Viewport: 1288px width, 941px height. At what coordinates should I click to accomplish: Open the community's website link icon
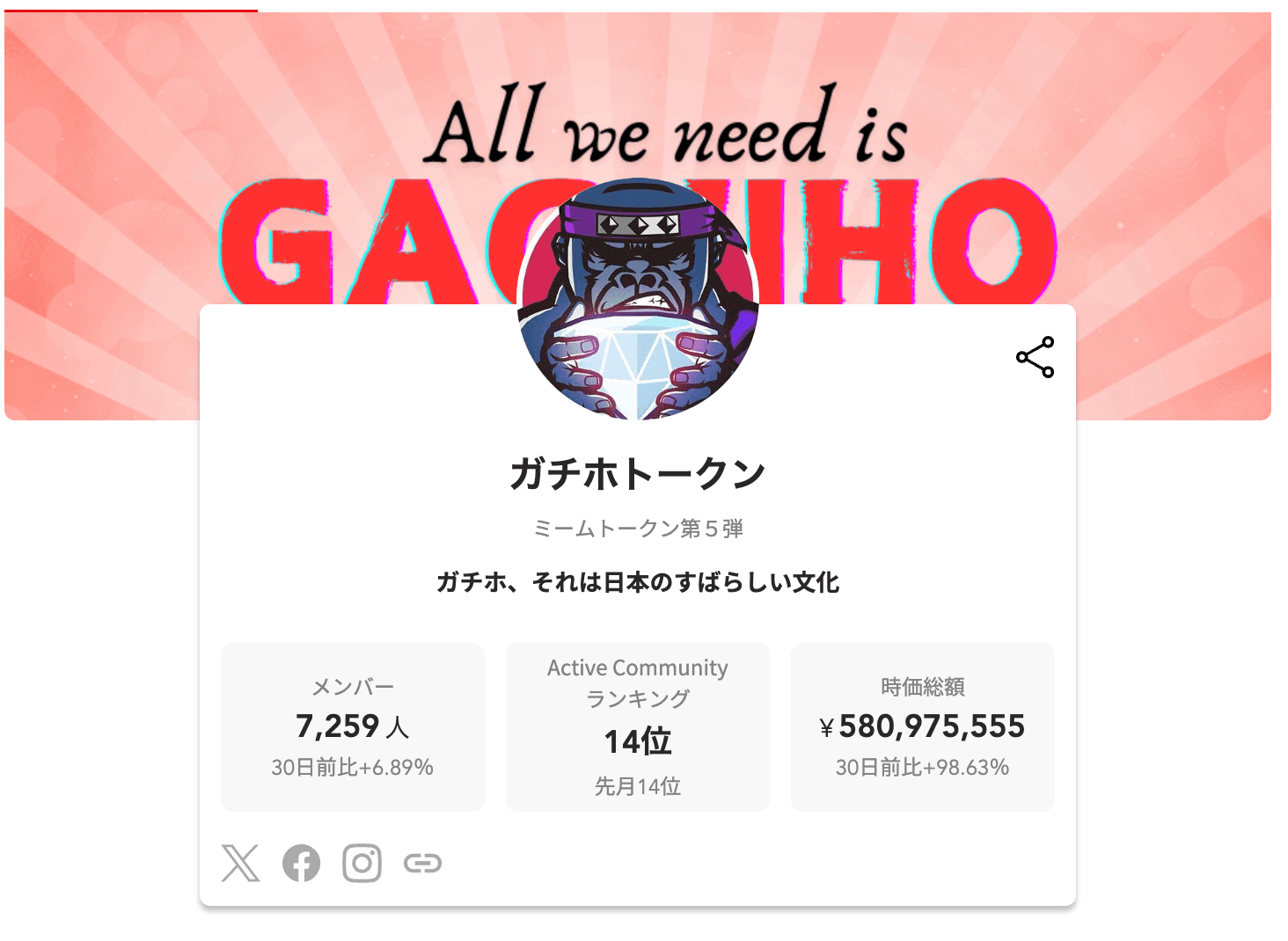tap(422, 863)
